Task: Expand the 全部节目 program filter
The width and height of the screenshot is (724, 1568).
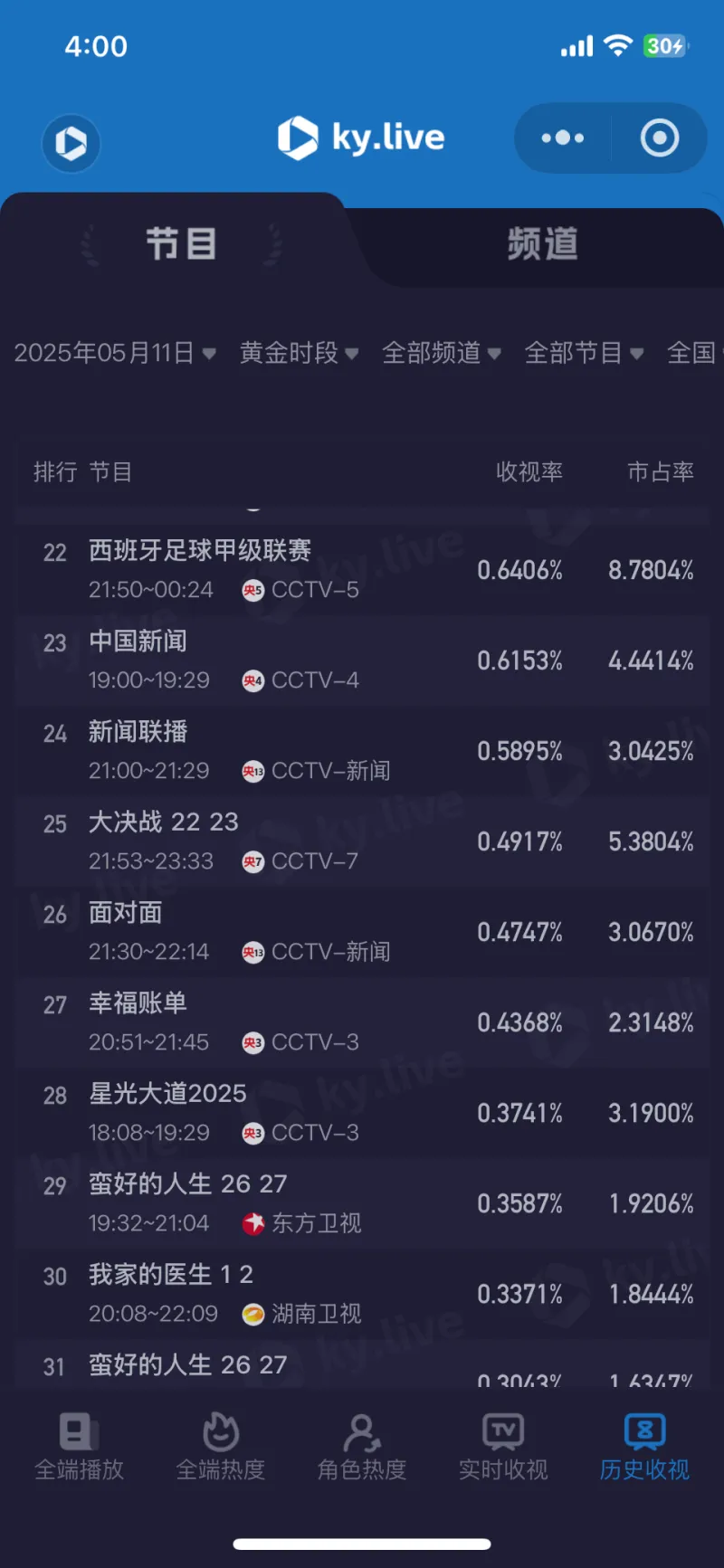Action: (585, 353)
